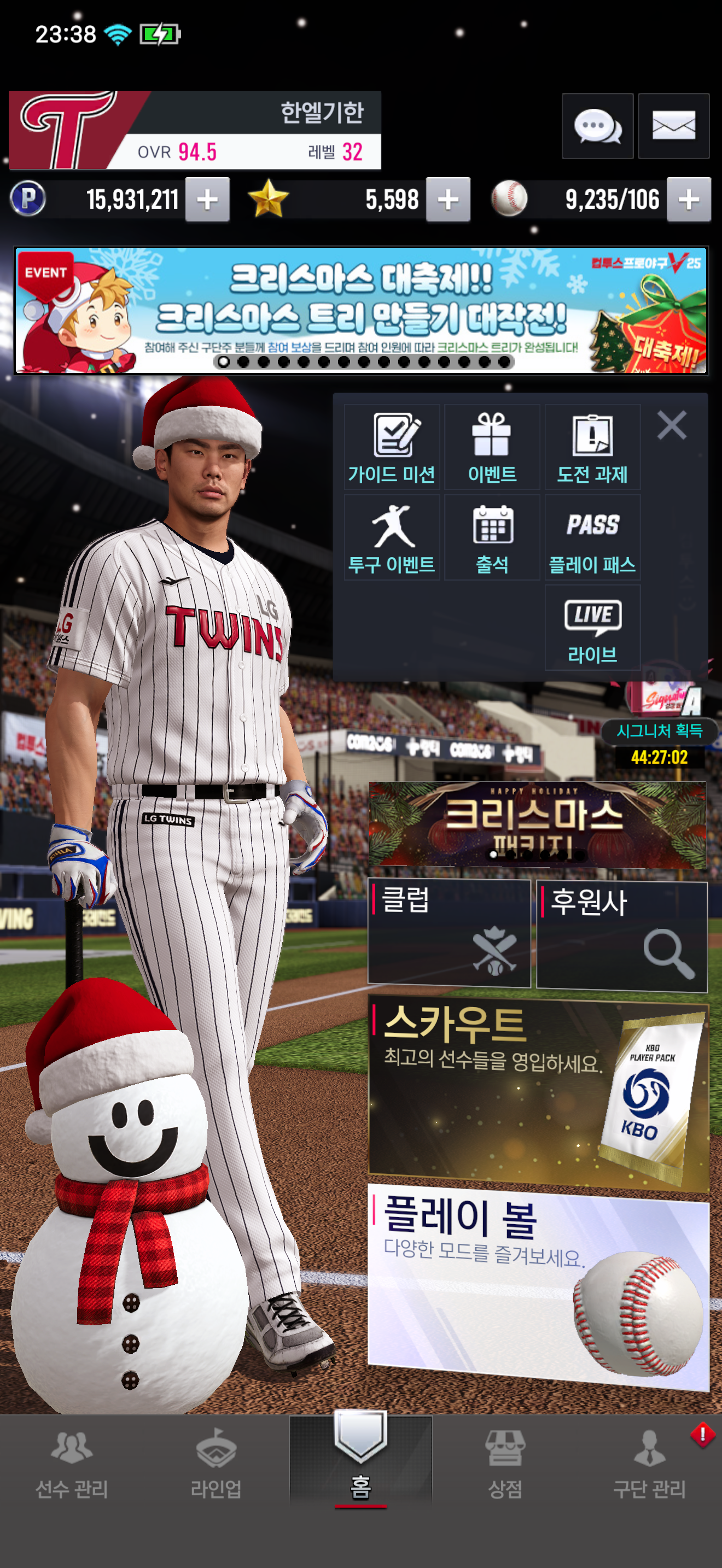Open the 크리스마스 패키지 banner
This screenshot has height=1568, width=722.
point(537,824)
